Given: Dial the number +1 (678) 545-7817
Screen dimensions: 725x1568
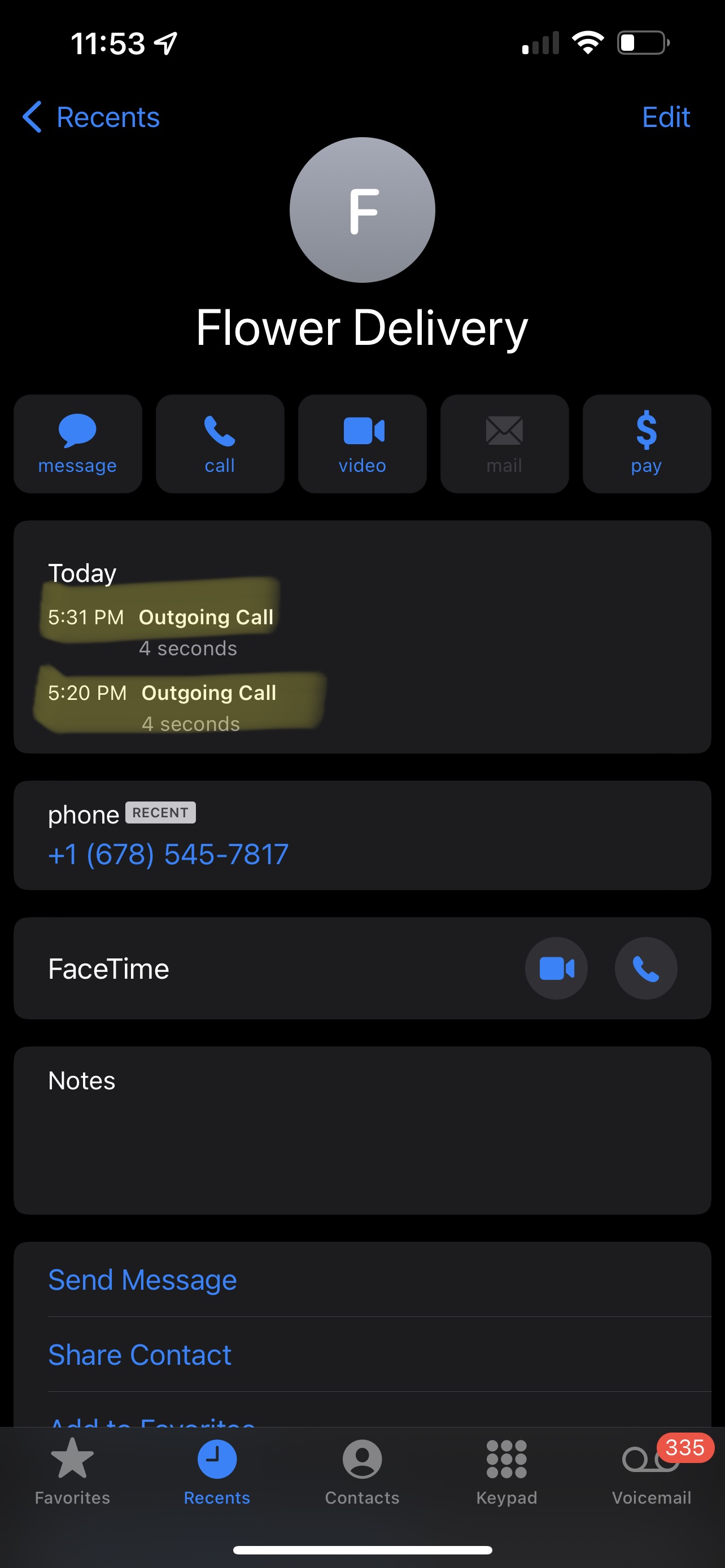Looking at the screenshot, I should point(169,854).
